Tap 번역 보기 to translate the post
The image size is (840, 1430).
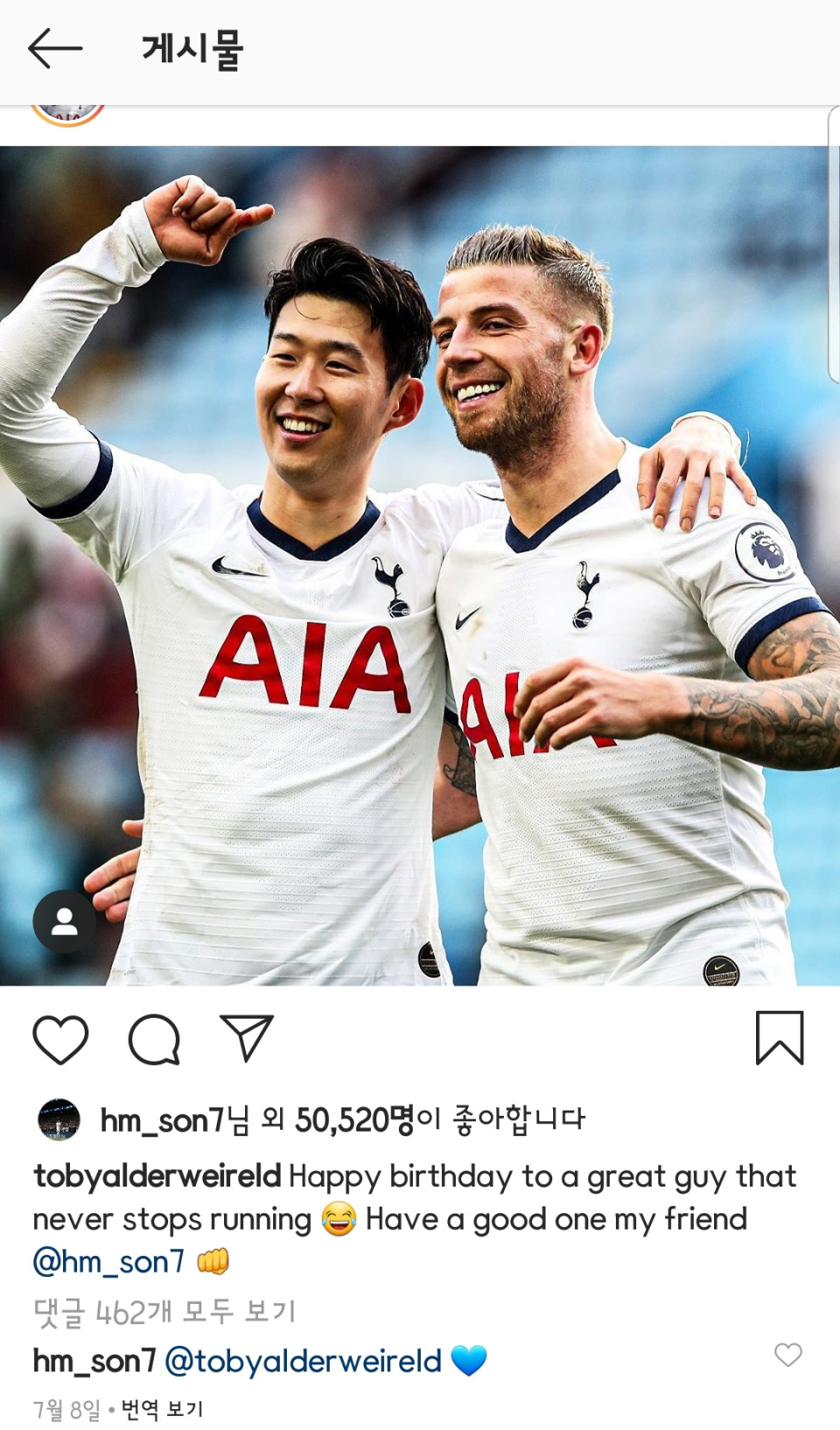point(162,1409)
